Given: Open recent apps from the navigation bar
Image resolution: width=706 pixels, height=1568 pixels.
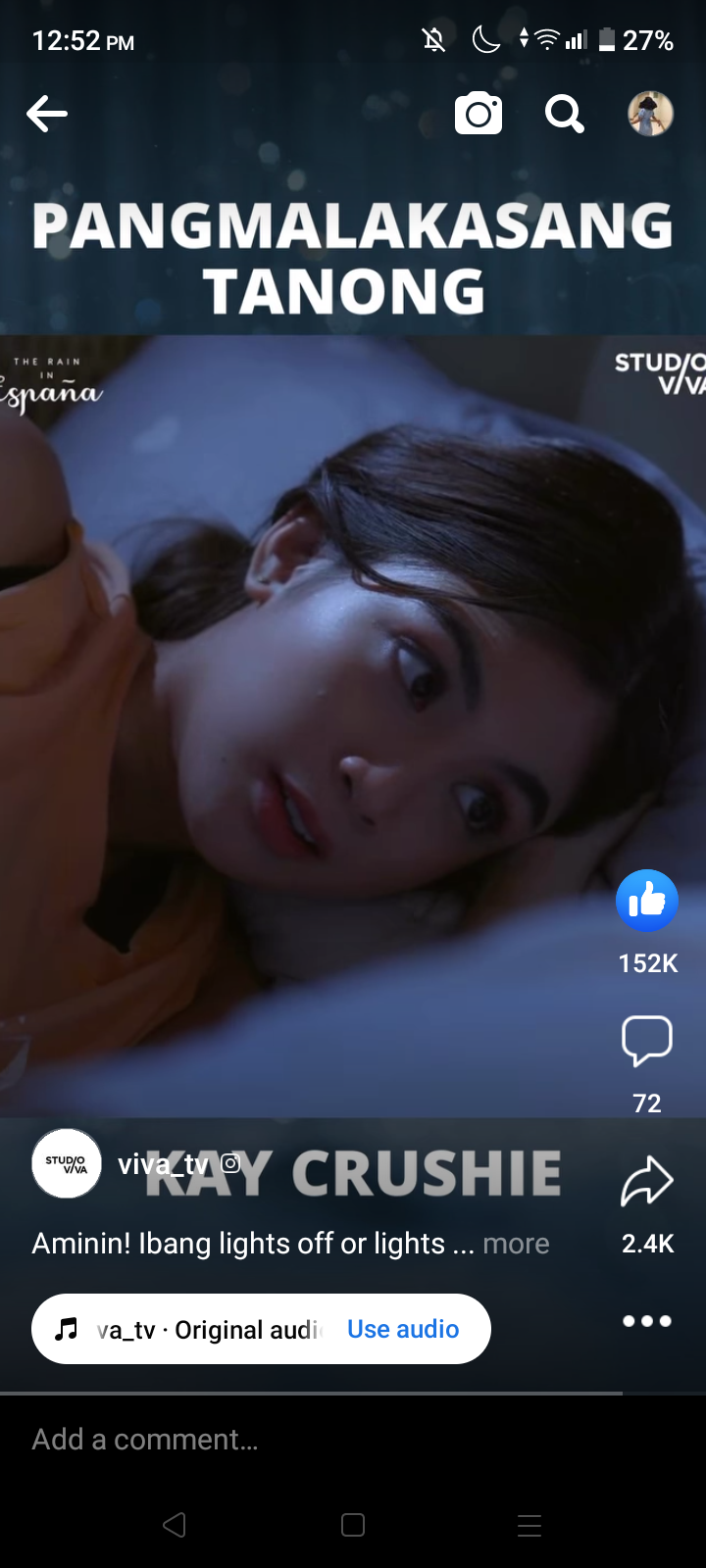Looking at the screenshot, I should tap(529, 1525).
